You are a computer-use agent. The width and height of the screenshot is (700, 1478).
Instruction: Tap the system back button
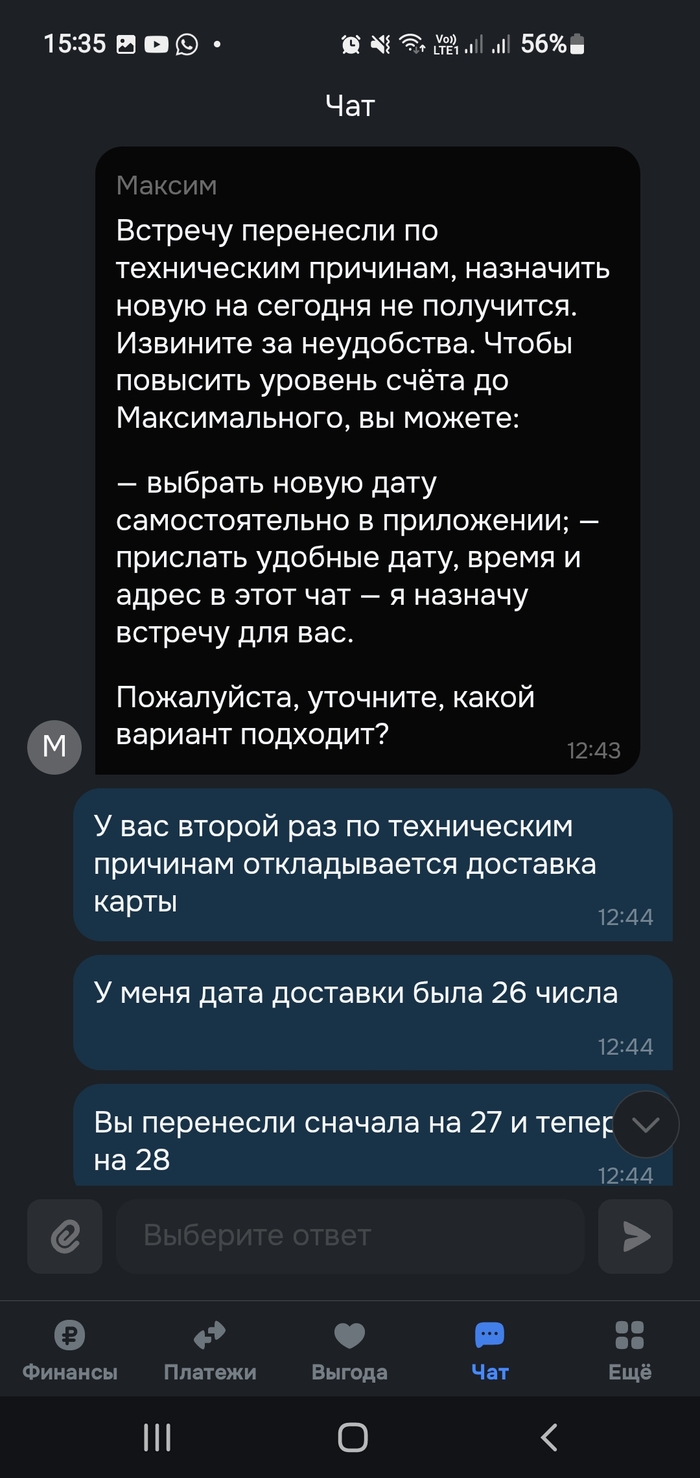tap(549, 1438)
